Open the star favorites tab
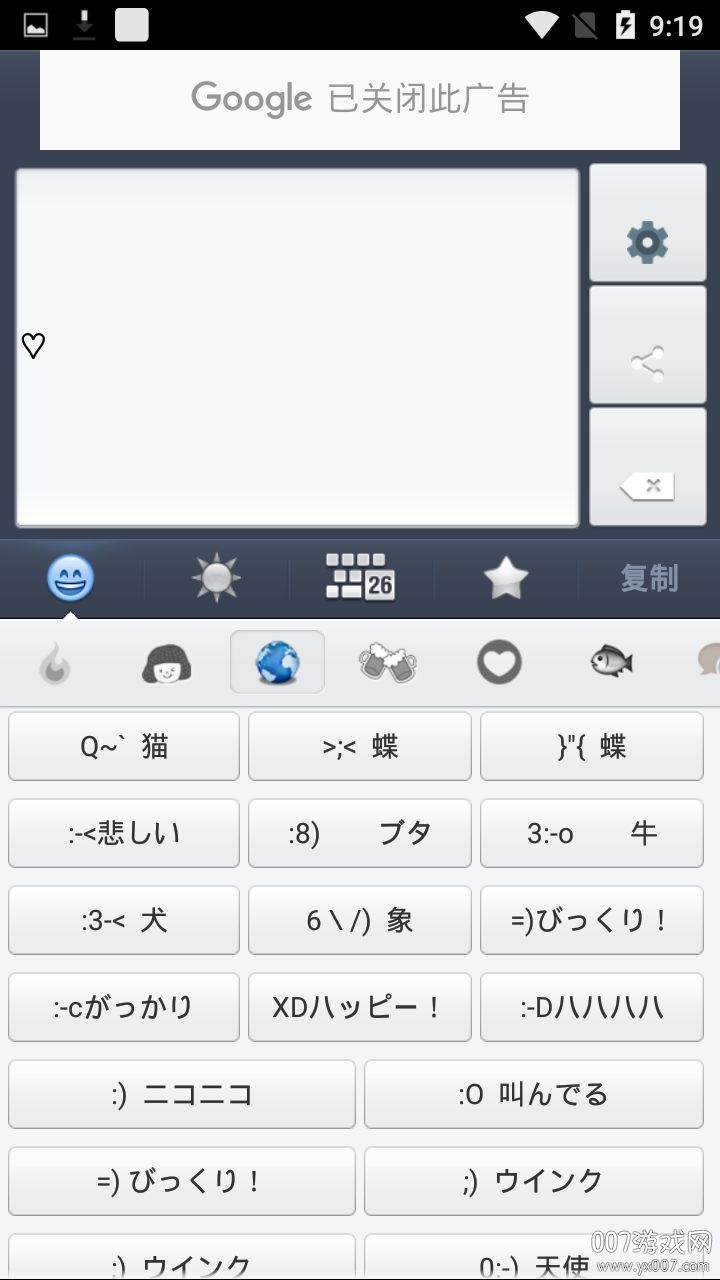720x1280 pixels. click(505, 578)
